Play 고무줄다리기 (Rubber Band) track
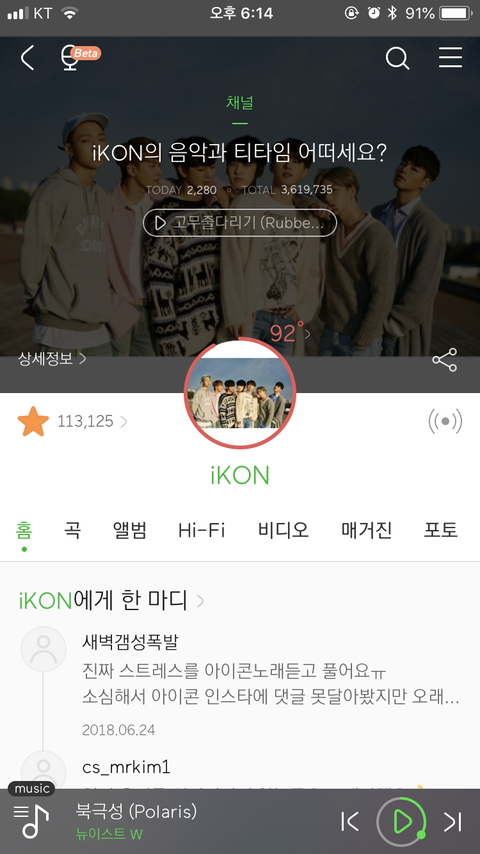Viewport: 480px width, 854px height. pyautogui.click(x=240, y=223)
